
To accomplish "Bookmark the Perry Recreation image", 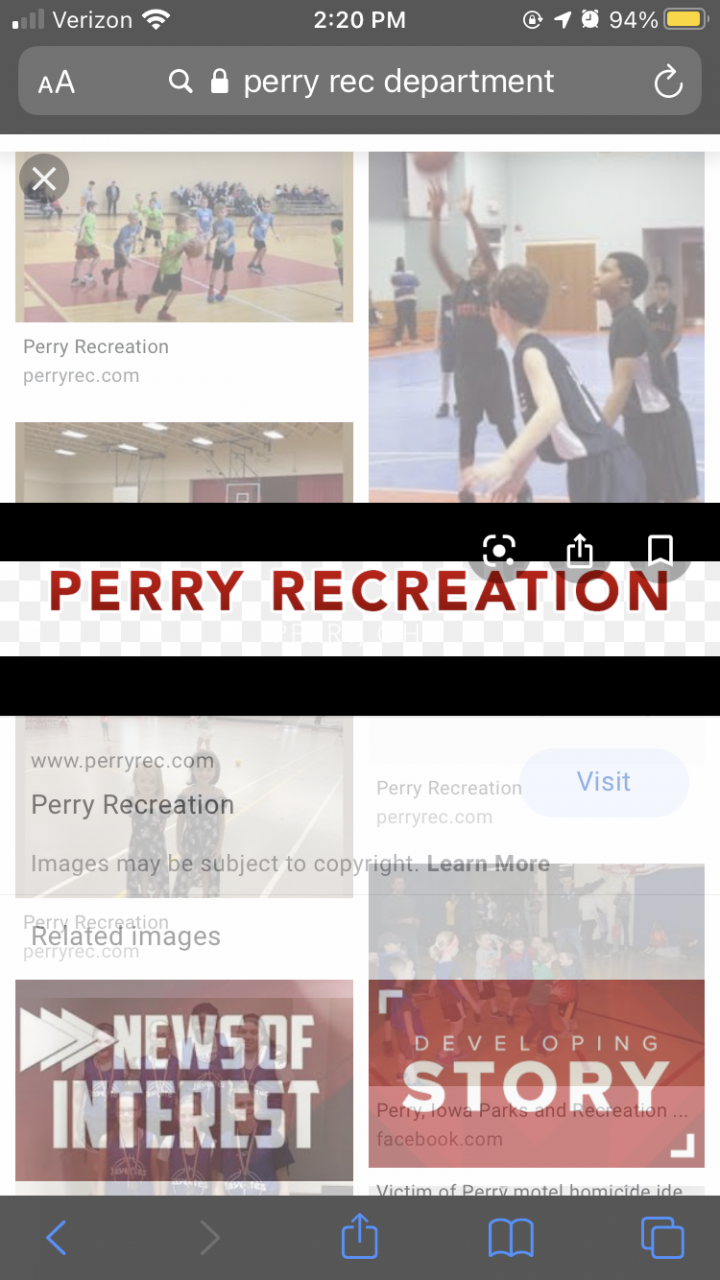I will coord(660,550).
